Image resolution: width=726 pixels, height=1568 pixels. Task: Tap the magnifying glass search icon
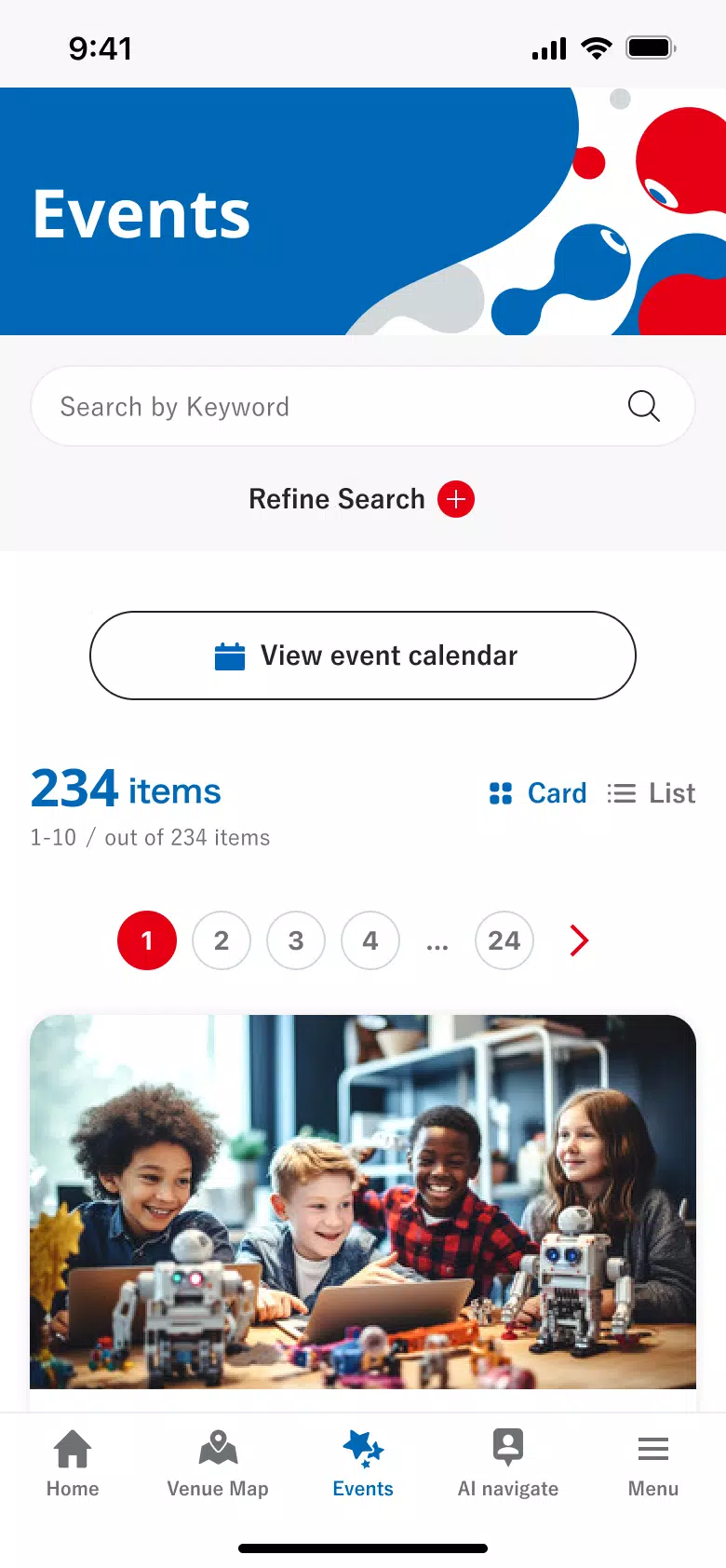pyautogui.click(x=643, y=407)
